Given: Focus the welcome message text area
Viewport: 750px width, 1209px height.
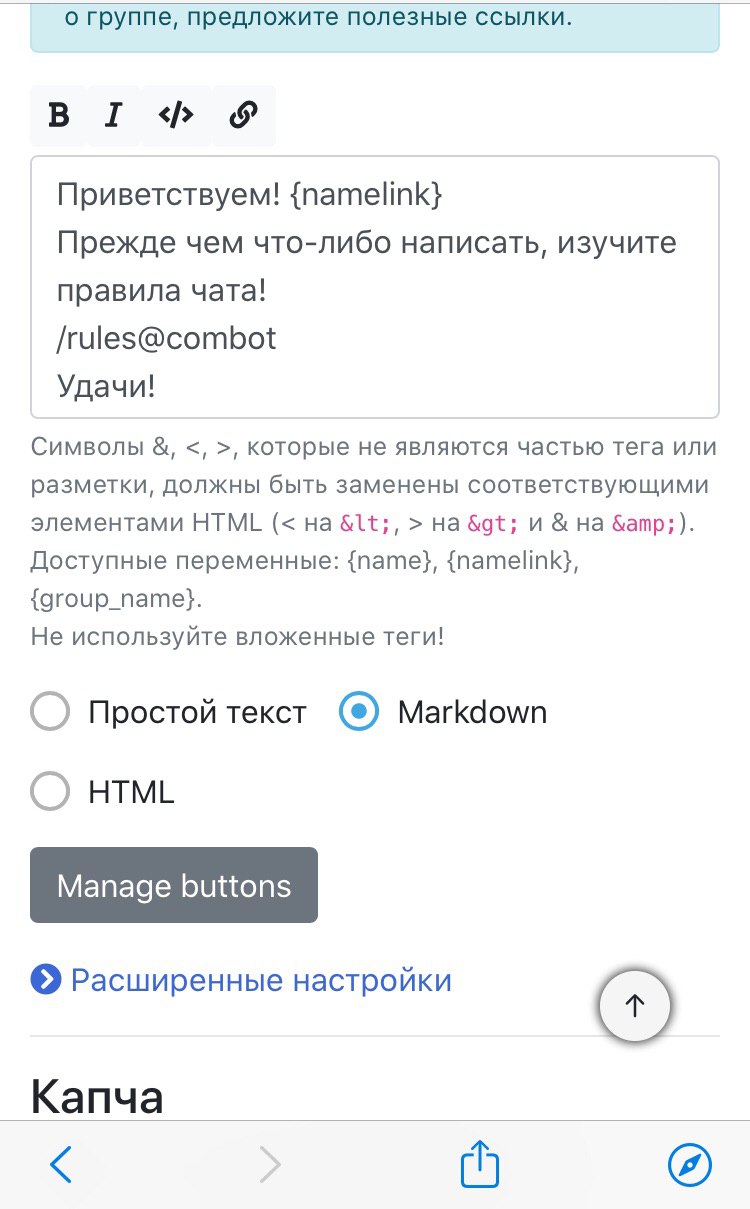Looking at the screenshot, I should click(374, 287).
